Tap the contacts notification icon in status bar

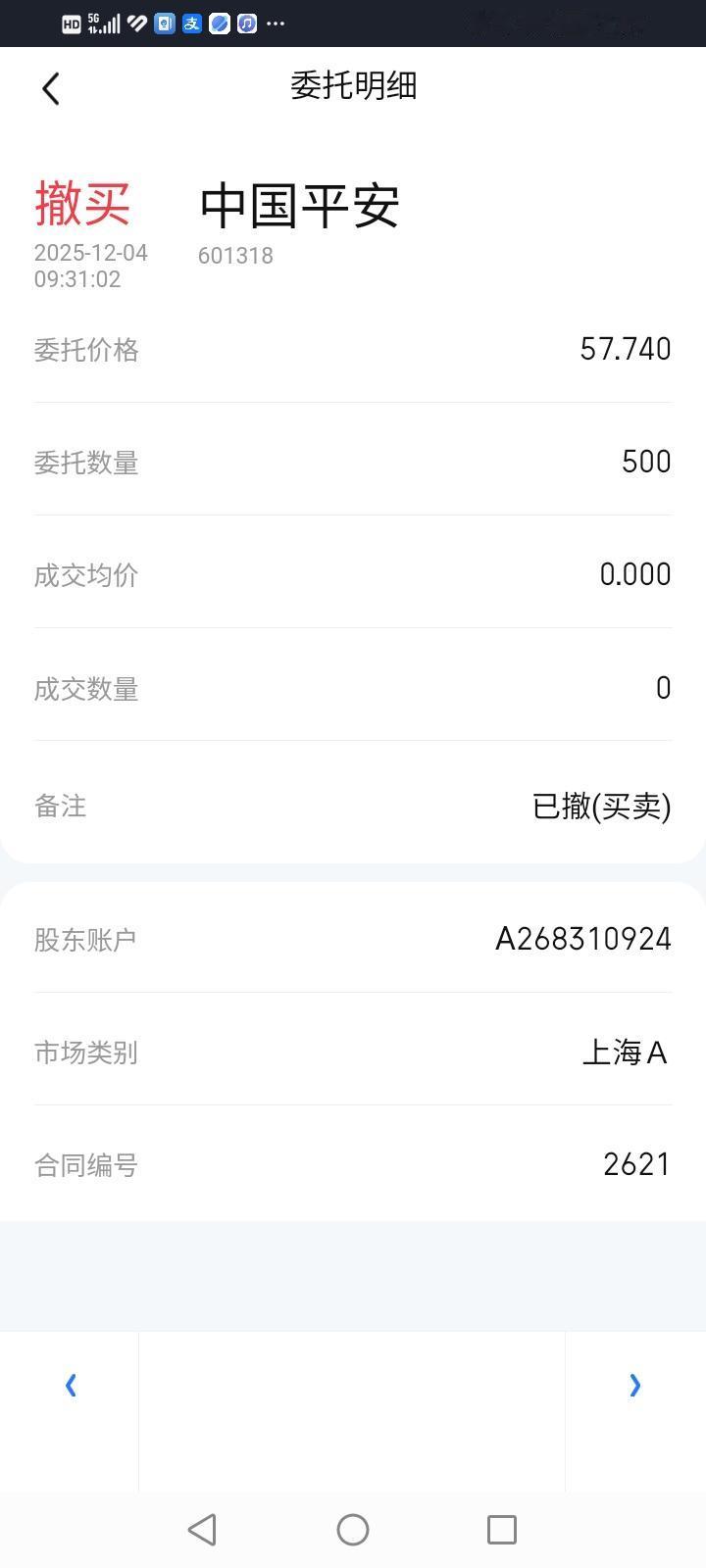coord(163,24)
